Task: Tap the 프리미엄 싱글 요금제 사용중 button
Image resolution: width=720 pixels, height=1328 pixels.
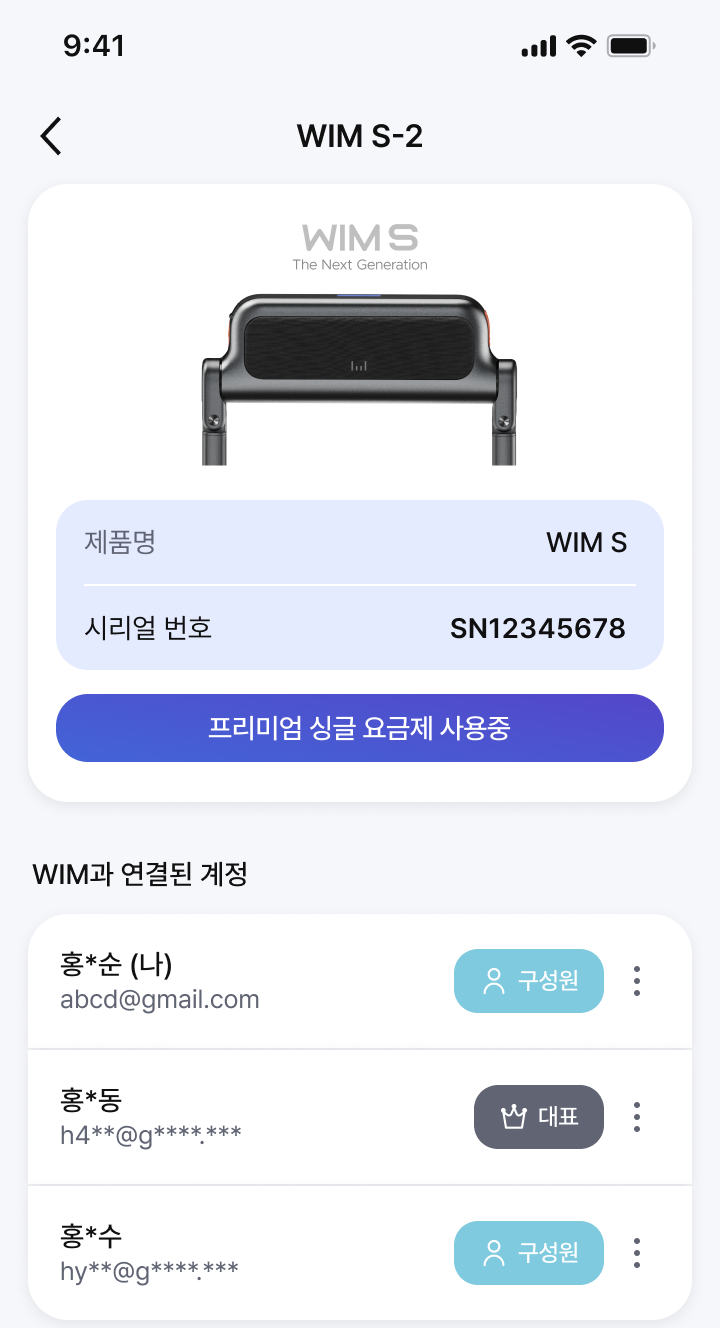Action: pos(360,728)
